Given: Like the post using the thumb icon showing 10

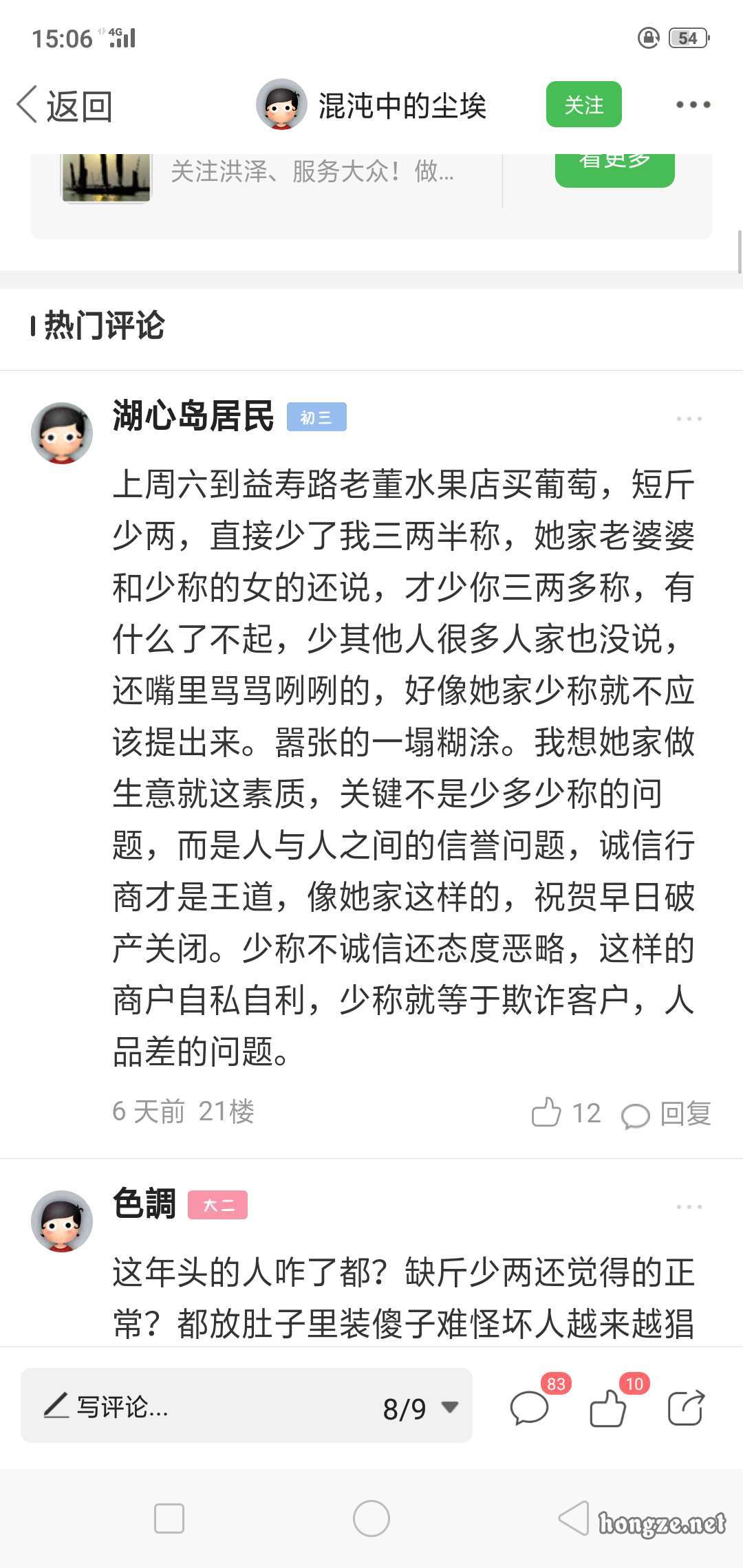Looking at the screenshot, I should (608, 1406).
